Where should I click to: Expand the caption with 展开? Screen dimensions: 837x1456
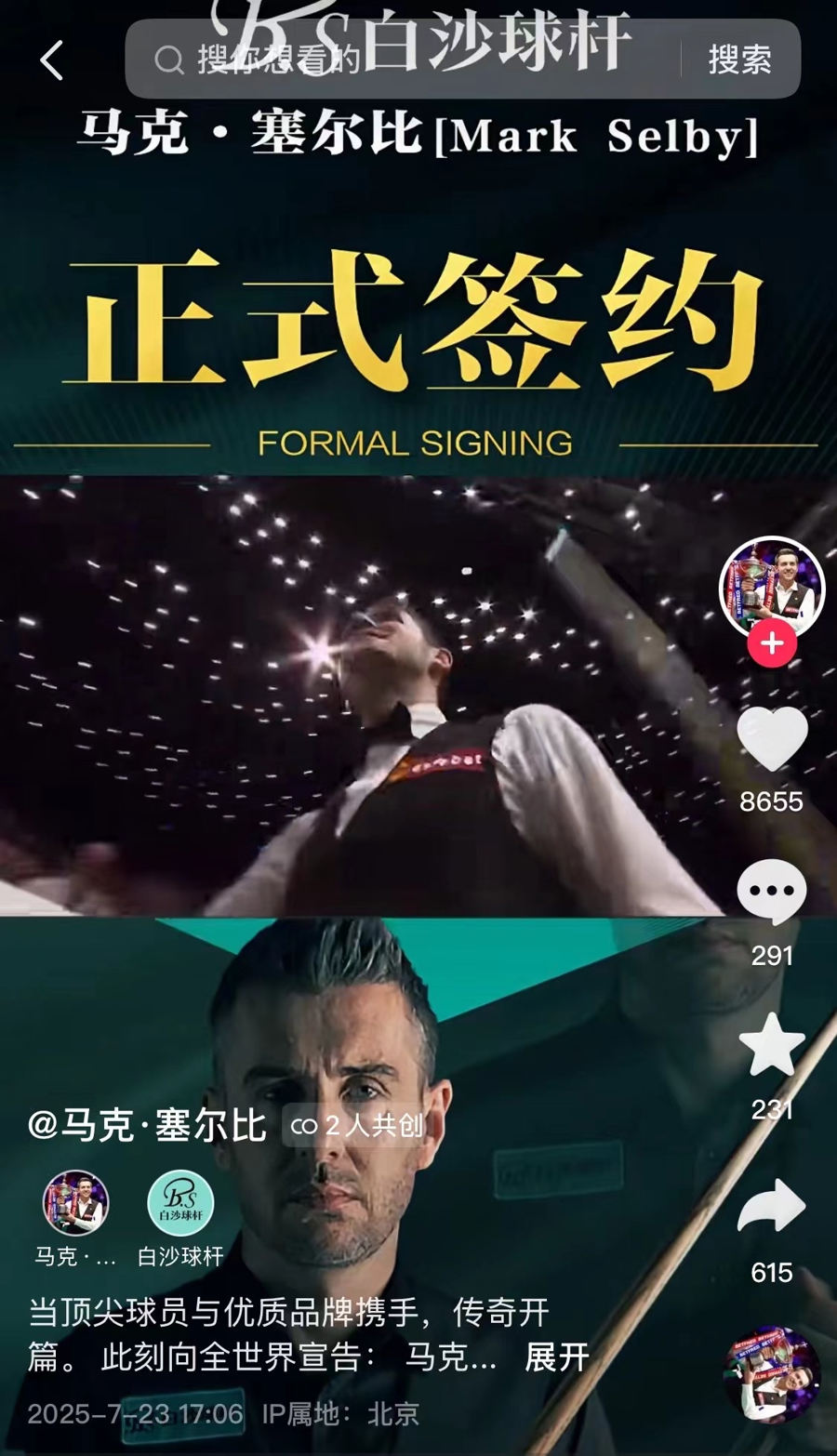click(557, 1357)
